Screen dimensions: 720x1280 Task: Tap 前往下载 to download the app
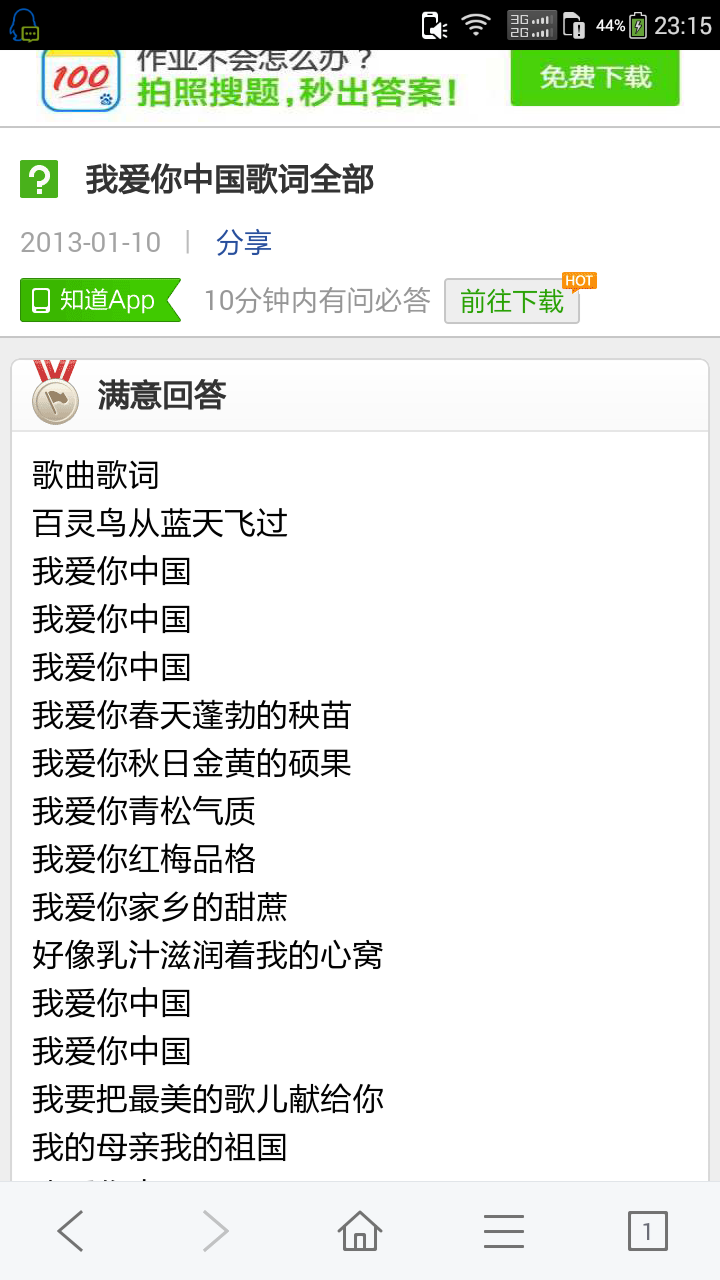(x=511, y=301)
